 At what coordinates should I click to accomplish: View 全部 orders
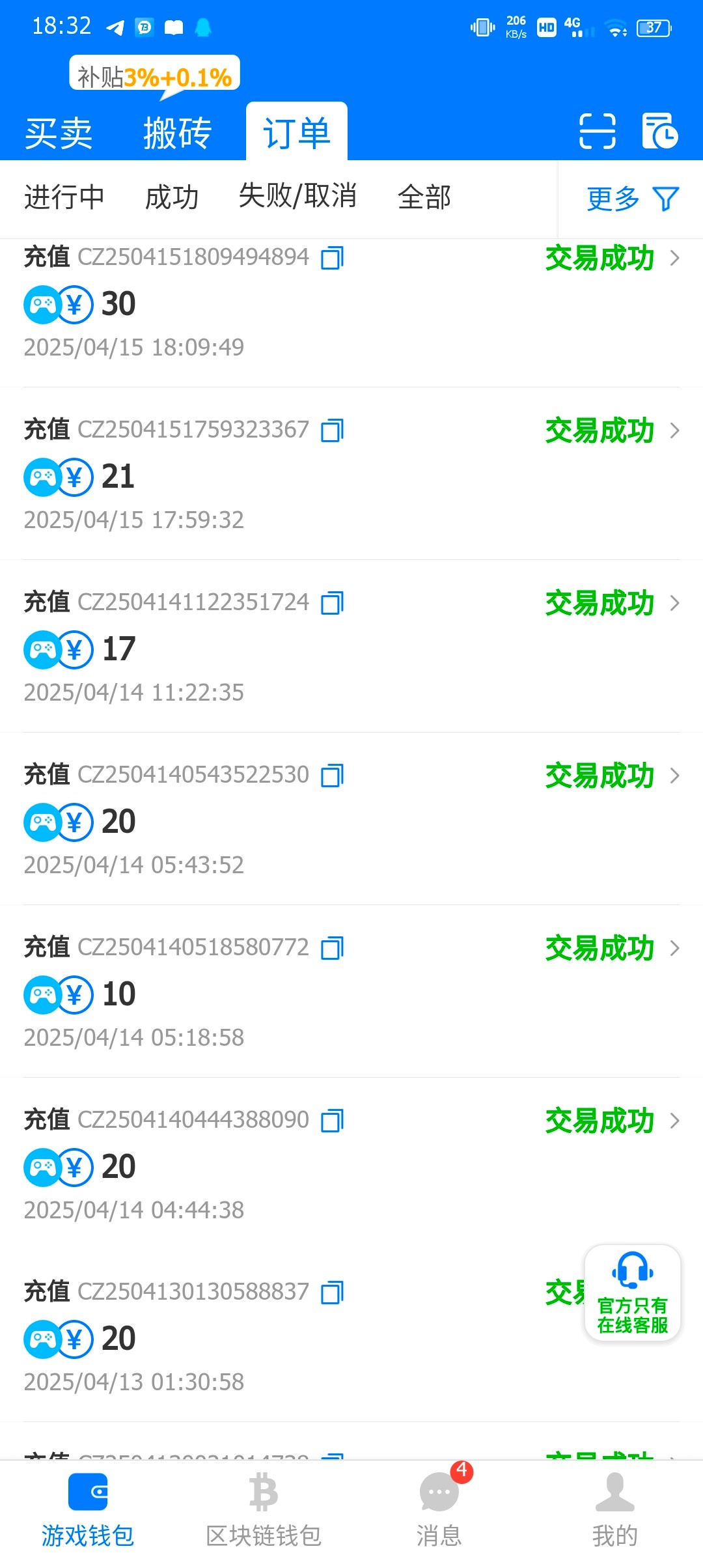pos(424,197)
